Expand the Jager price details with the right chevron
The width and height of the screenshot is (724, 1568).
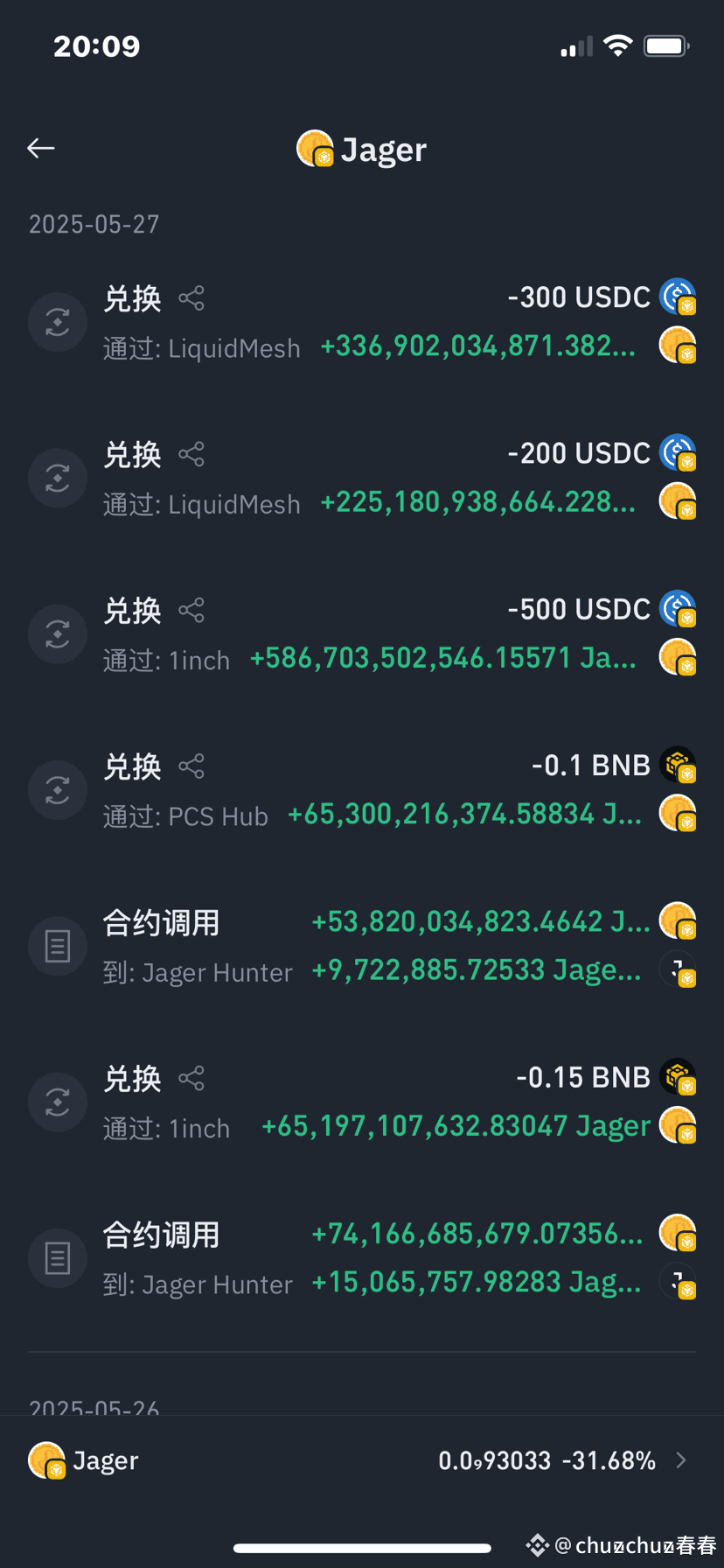(681, 1459)
